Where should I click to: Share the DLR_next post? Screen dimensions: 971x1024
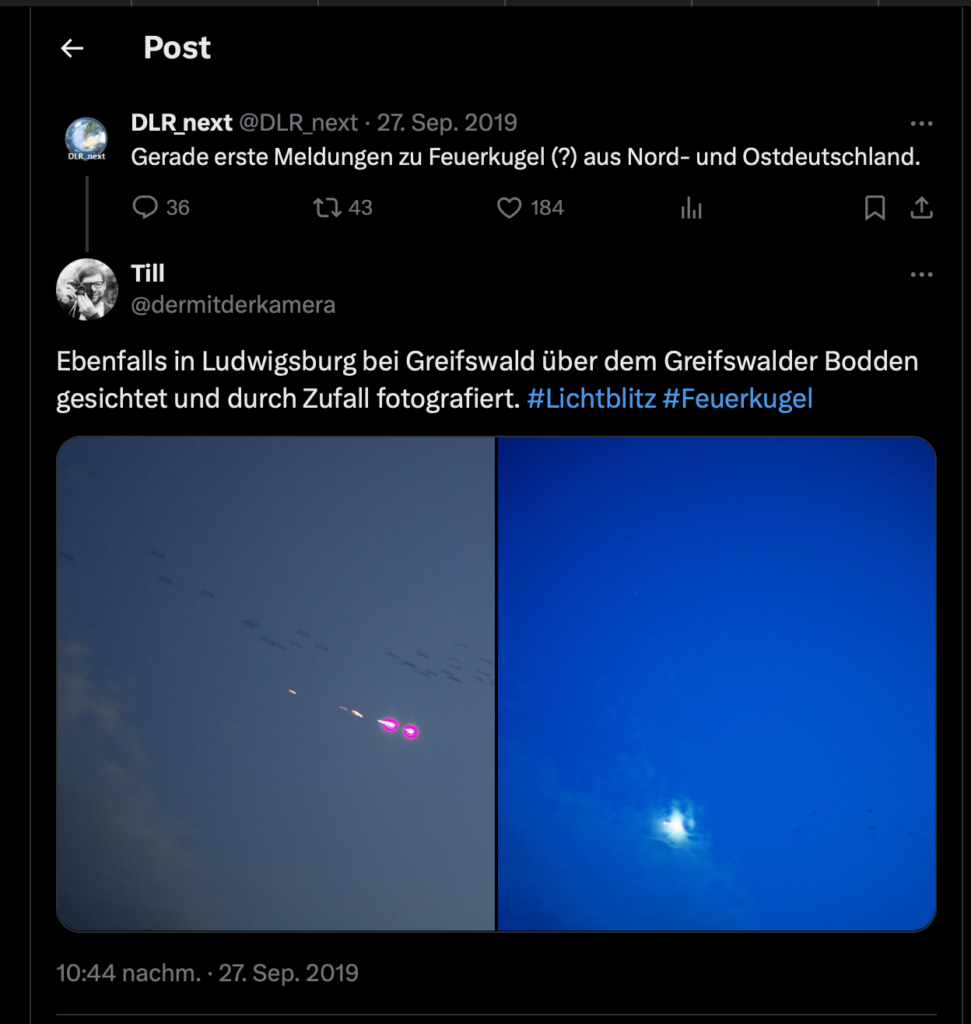pyautogui.click(x=921, y=207)
